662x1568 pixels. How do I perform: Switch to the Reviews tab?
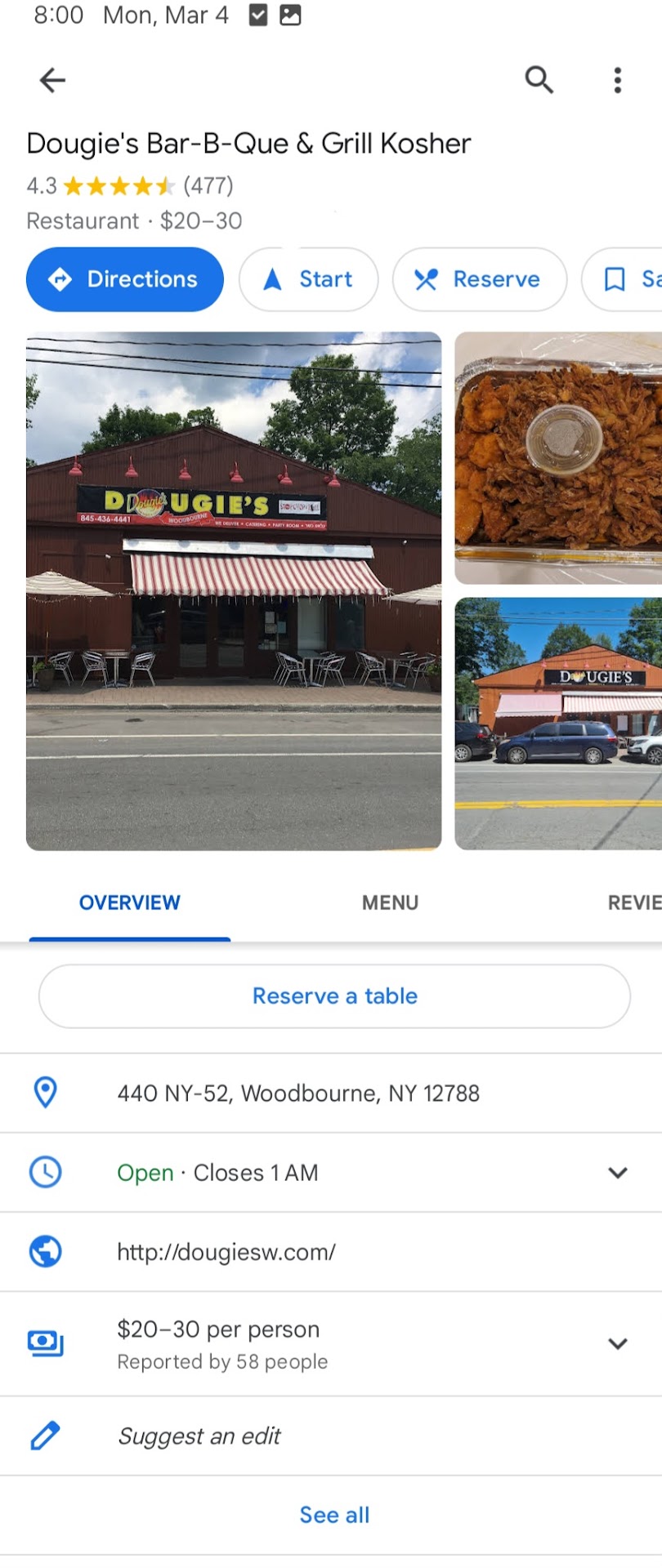coord(633,902)
